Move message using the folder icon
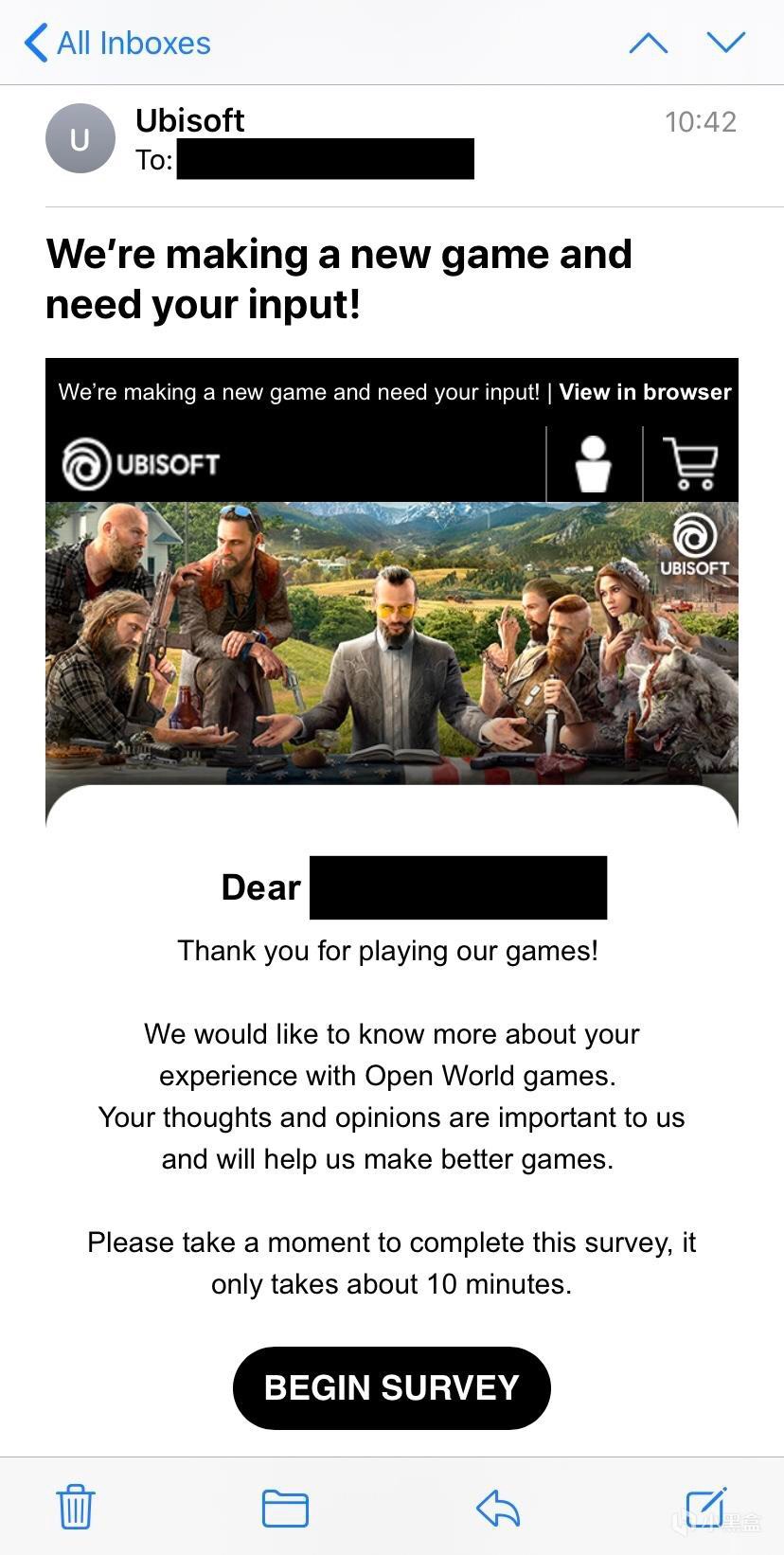 285,1508
